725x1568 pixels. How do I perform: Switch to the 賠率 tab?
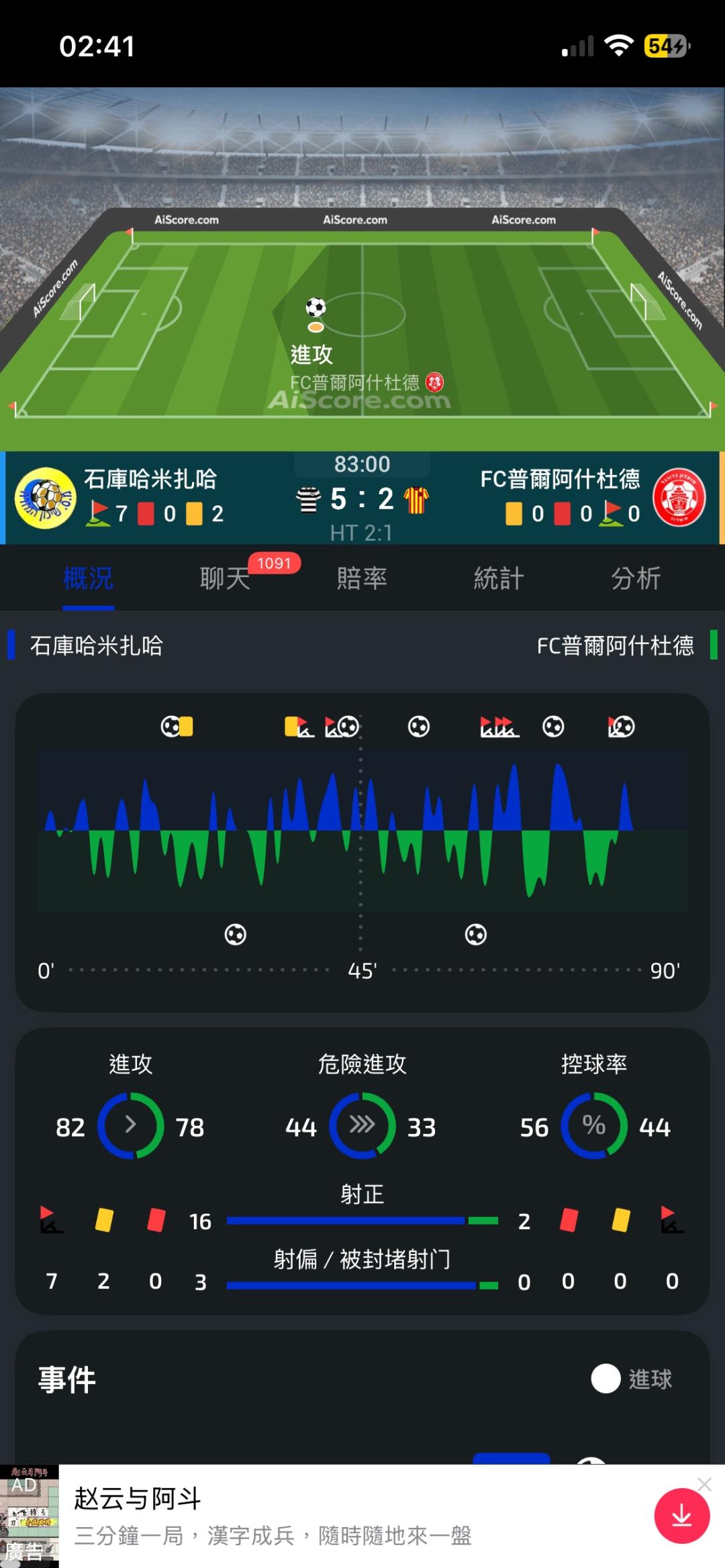tap(362, 578)
